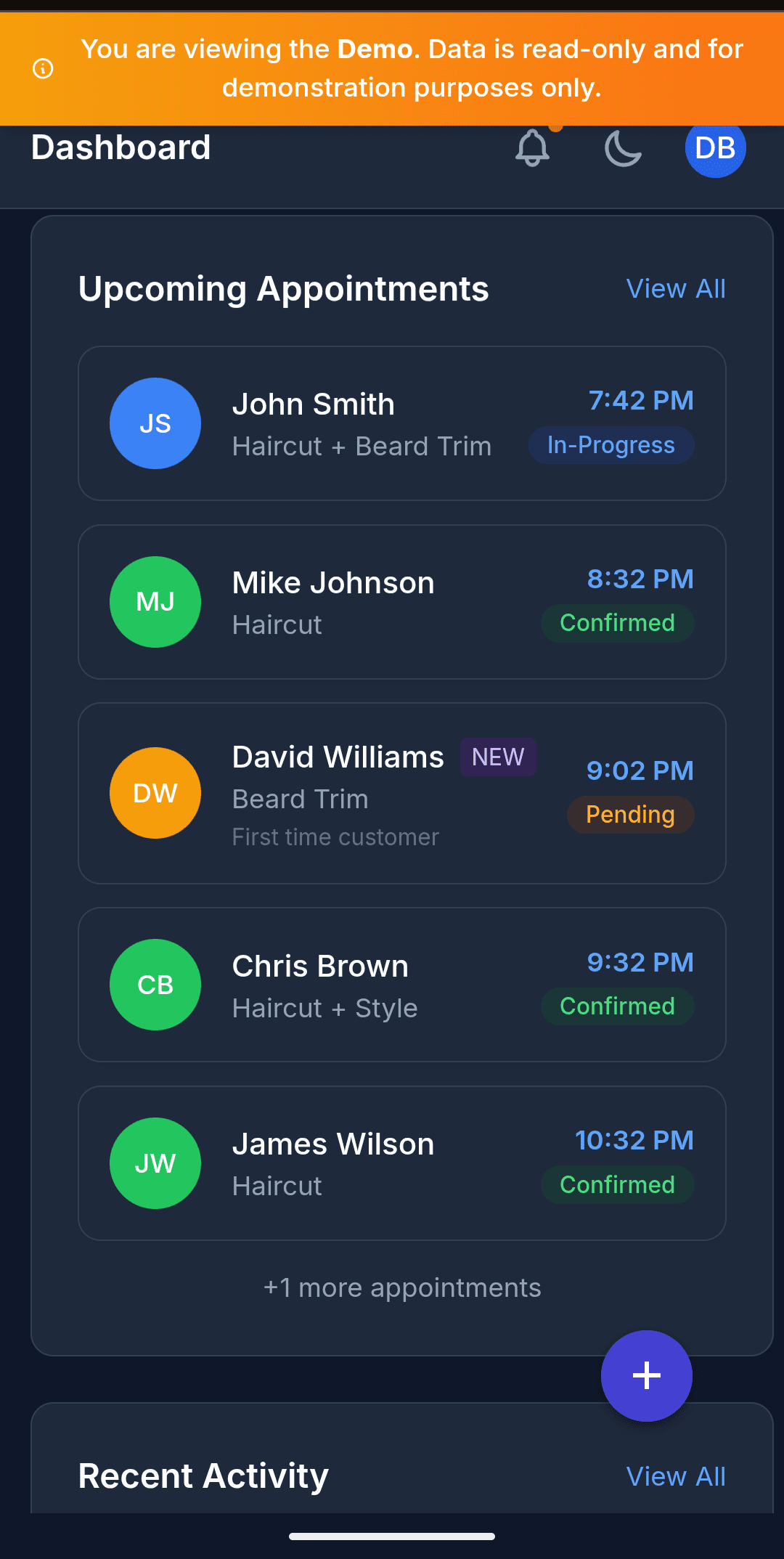Open John Smith's appointment
Viewport: 784px width, 1559px height.
[x=401, y=423]
